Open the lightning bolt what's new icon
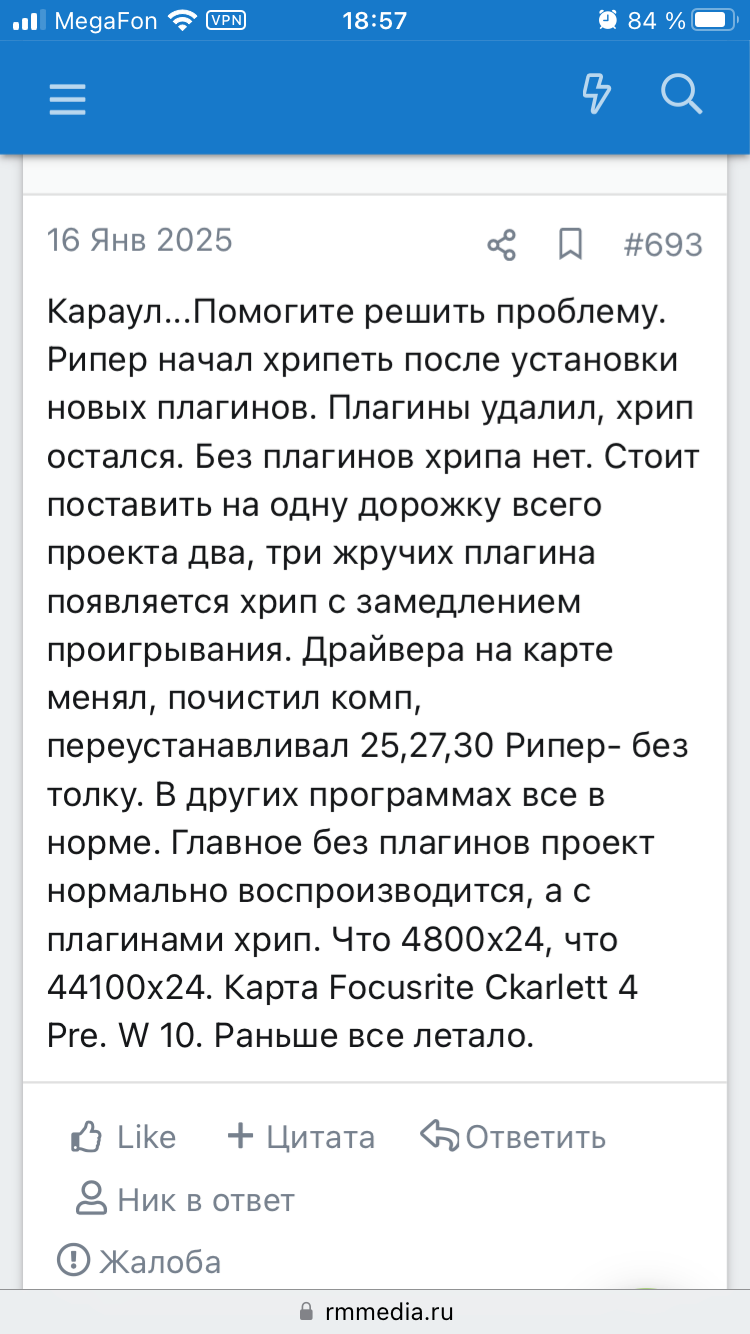This screenshot has height=1334, width=750. (597, 95)
